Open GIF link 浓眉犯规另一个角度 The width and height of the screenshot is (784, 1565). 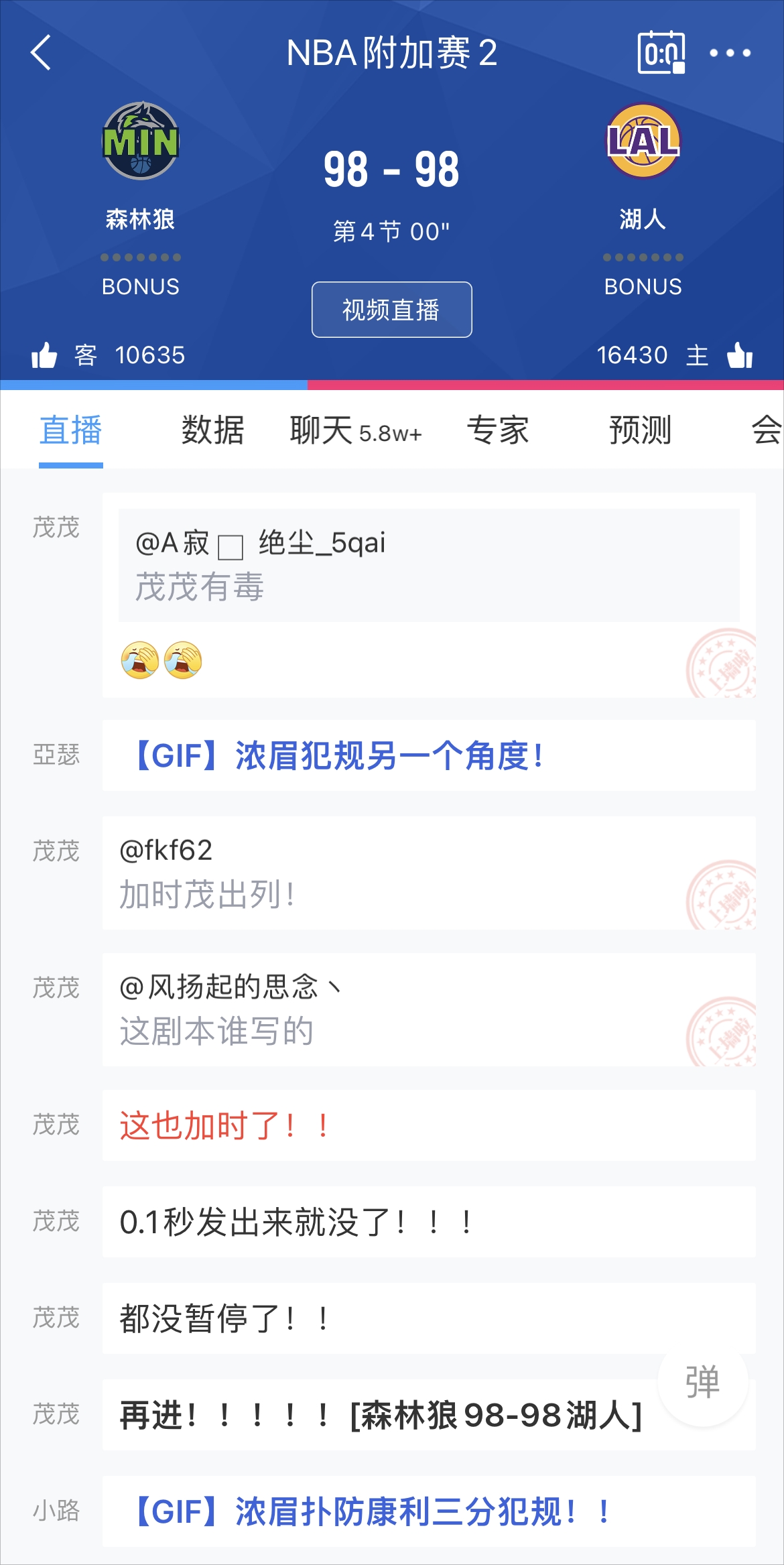338,755
